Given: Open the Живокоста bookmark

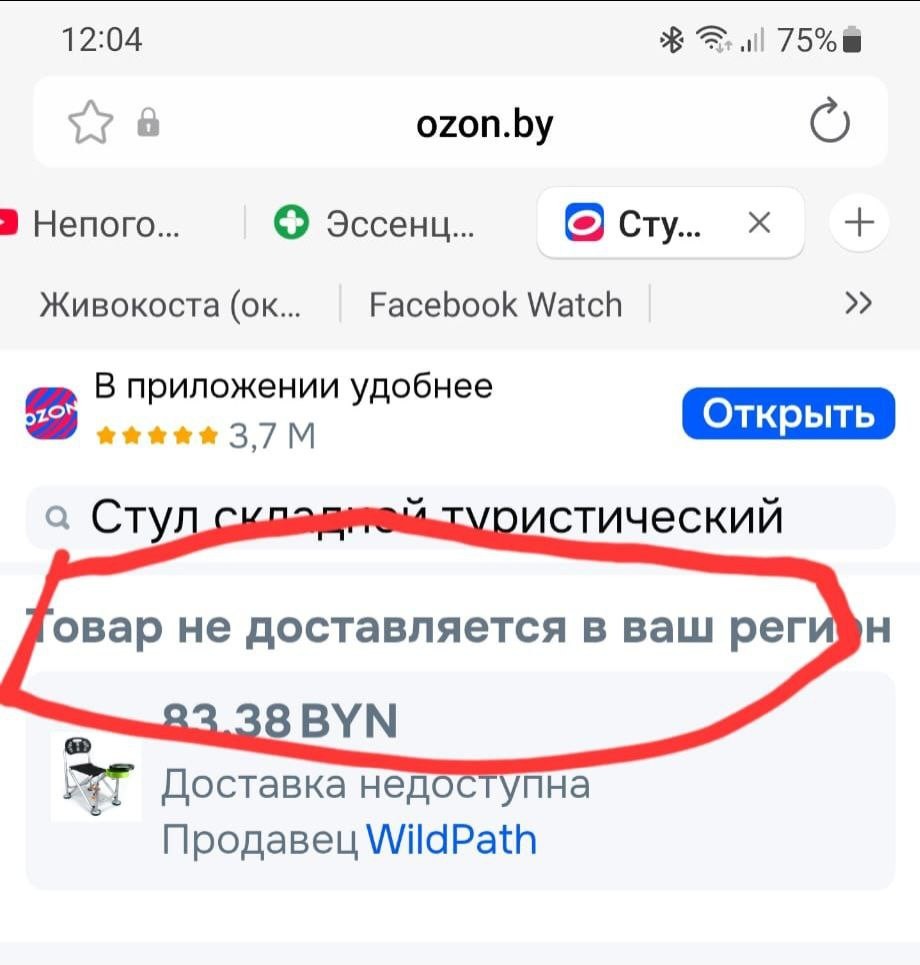Looking at the screenshot, I should 170,304.
